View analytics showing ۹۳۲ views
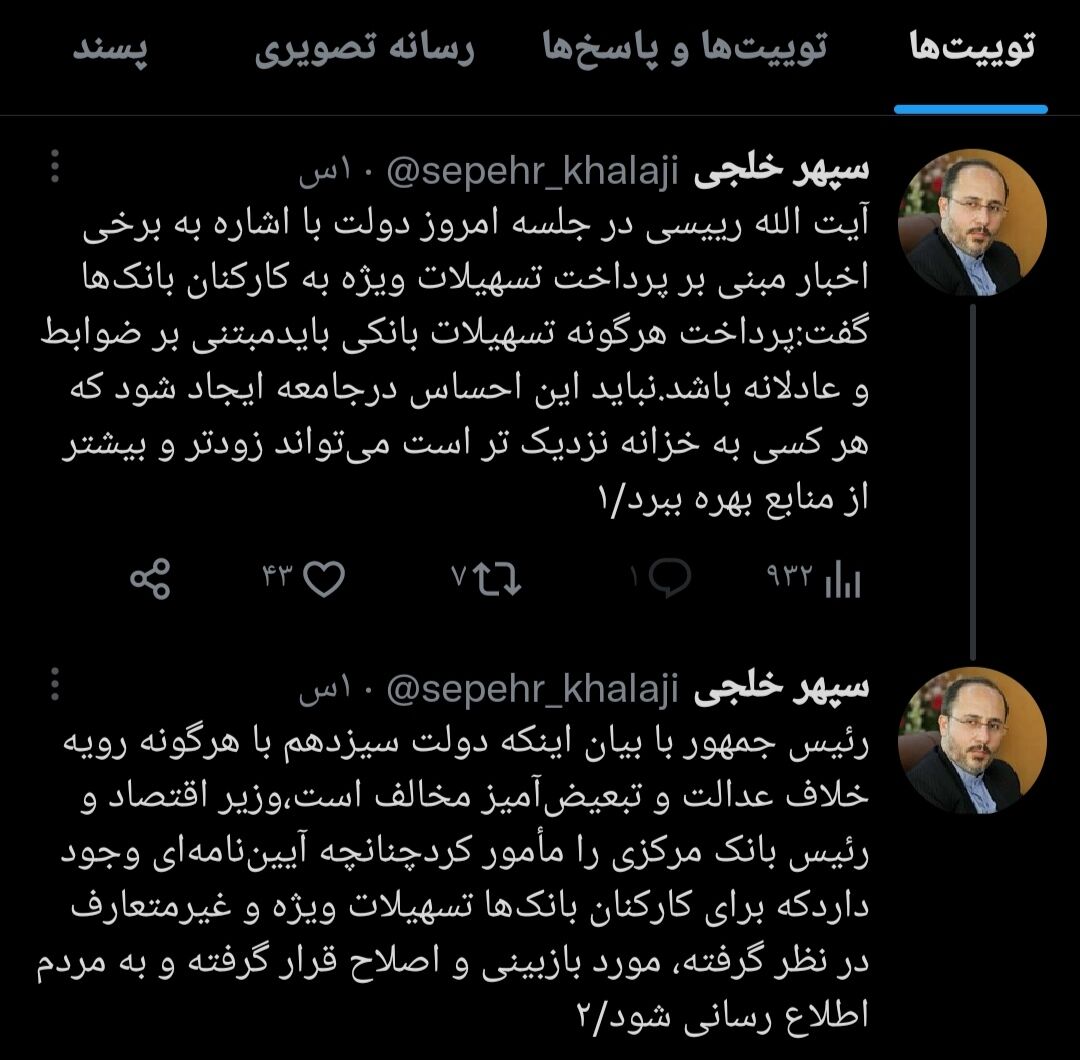 point(842,579)
